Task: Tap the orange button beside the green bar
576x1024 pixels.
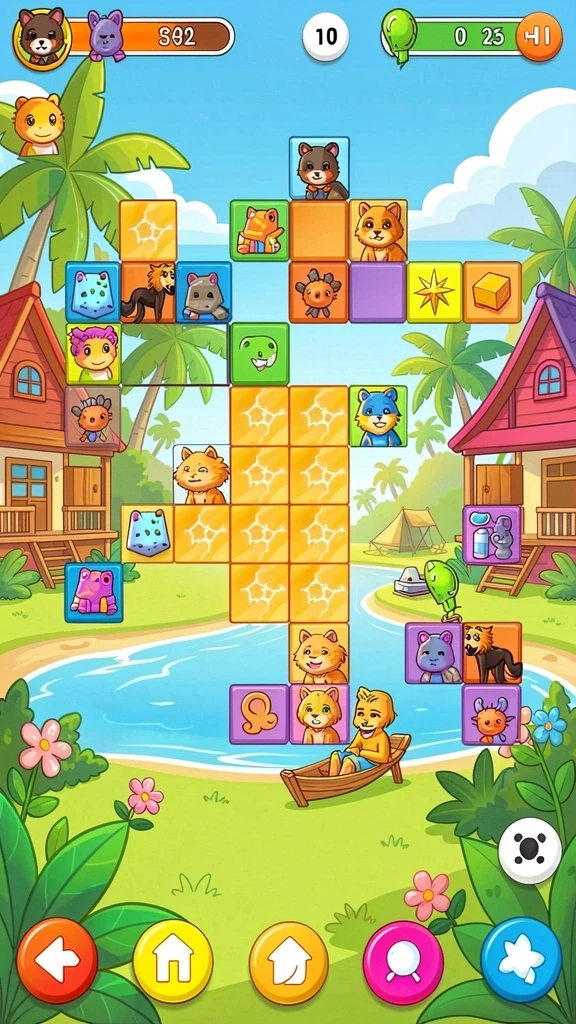Action: click(539, 37)
